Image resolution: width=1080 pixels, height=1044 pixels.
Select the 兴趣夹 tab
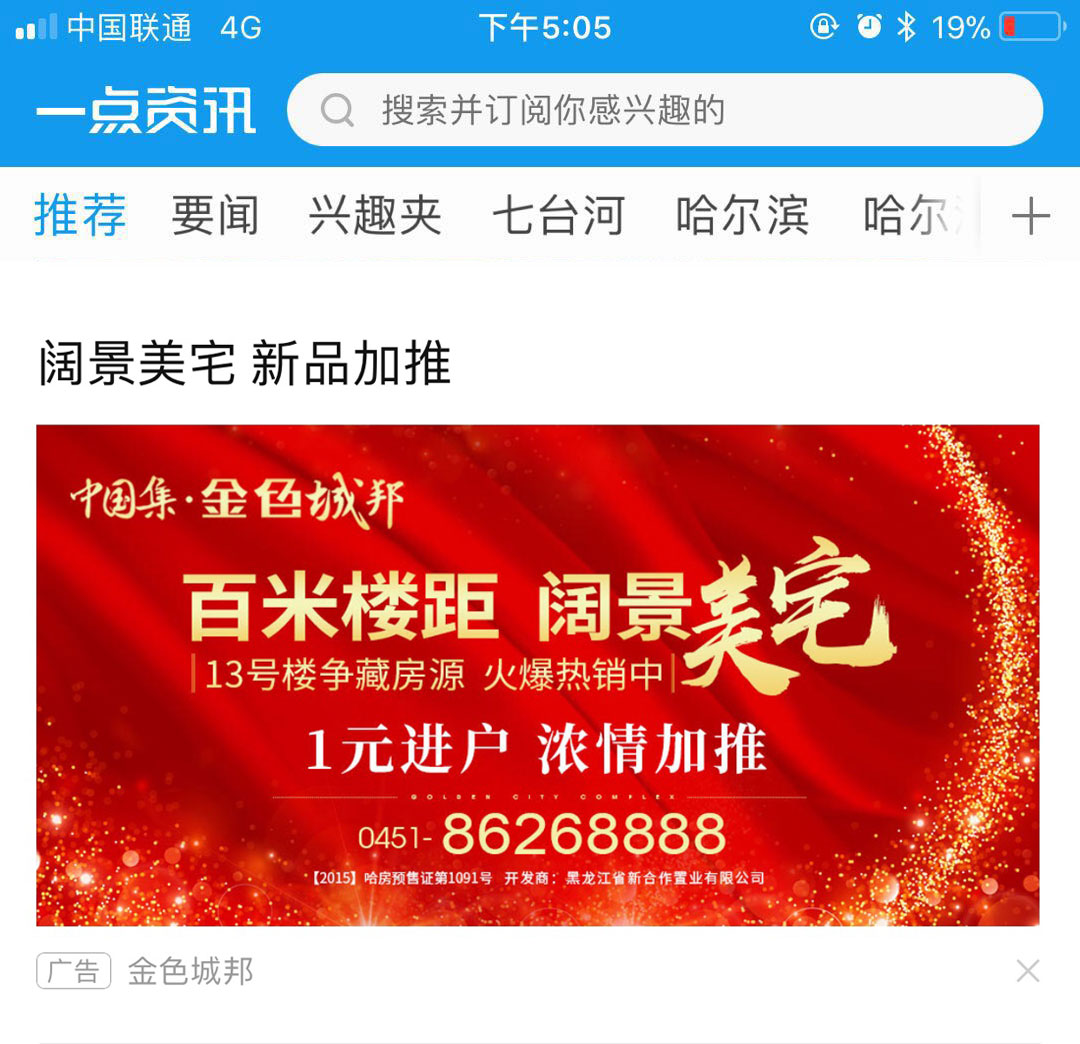[x=375, y=216]
